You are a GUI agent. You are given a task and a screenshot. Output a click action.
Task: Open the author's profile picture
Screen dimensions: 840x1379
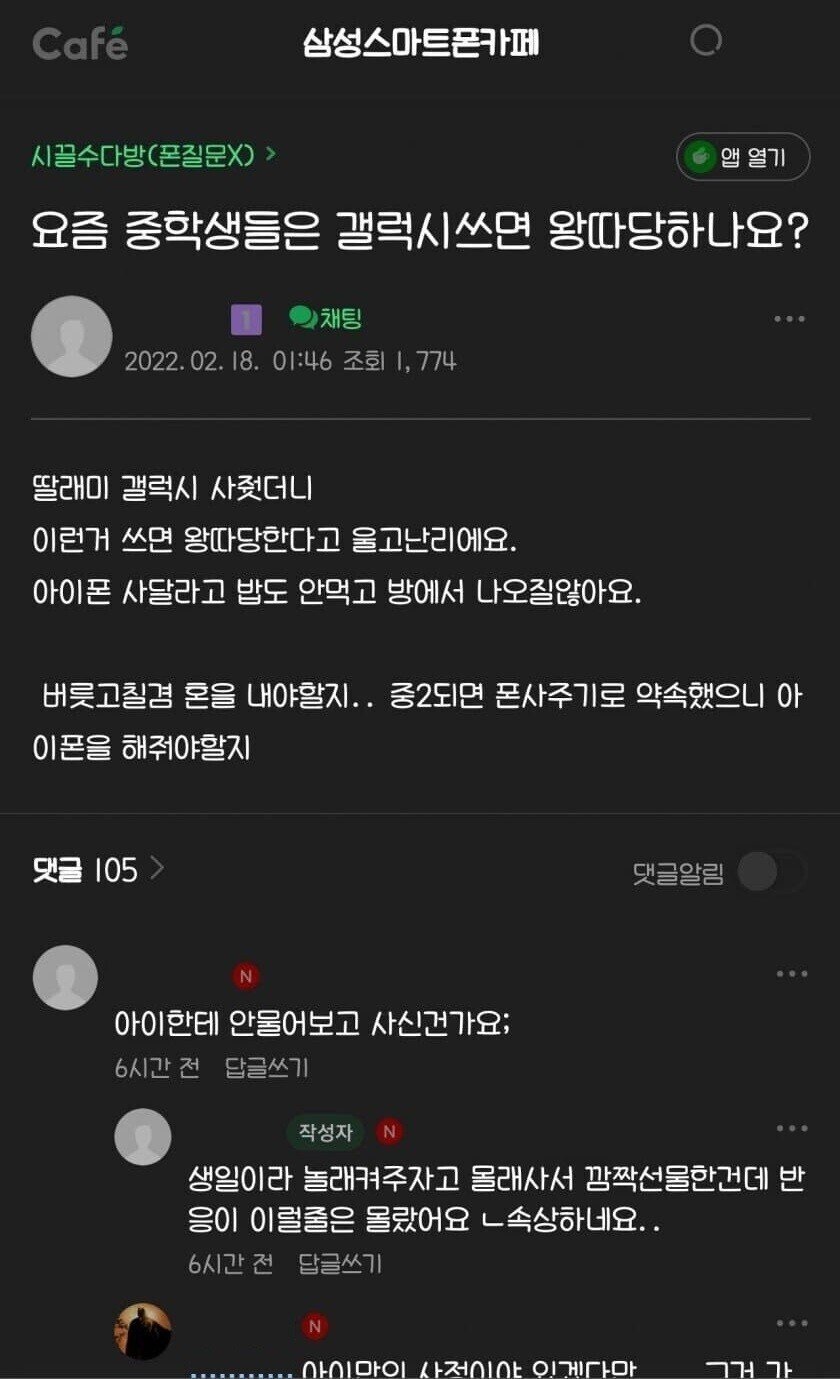[72, 336]
